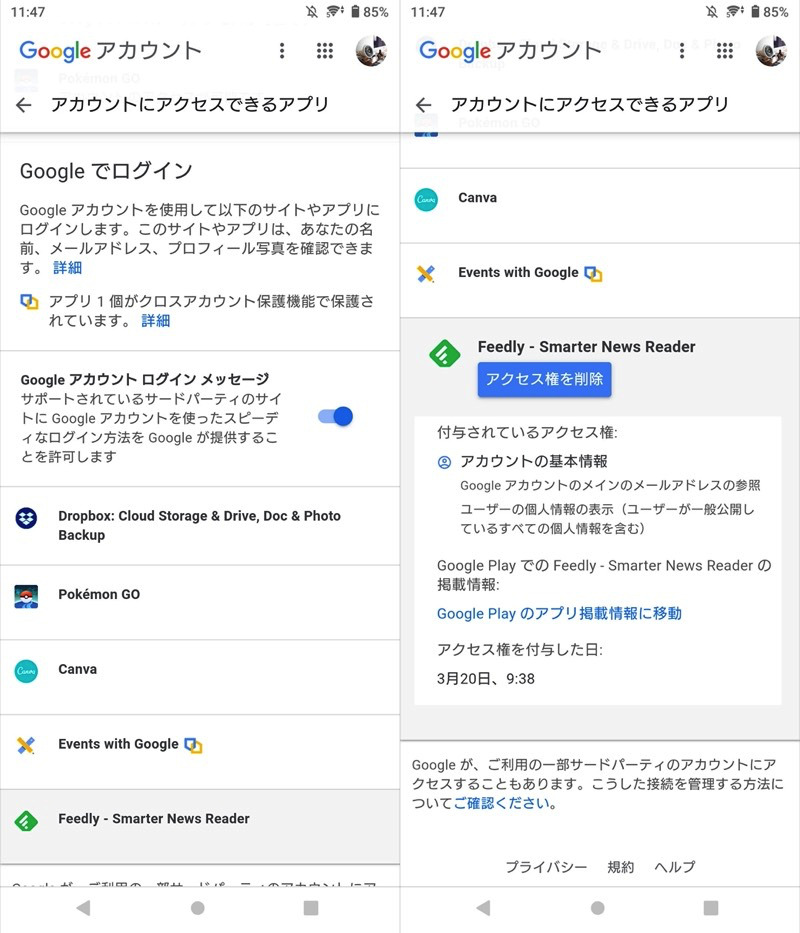This screenshot has width=800, height=933.
Task: Open Google Play のアプリ掲載情報に移動 link
Action: [559, 613]
